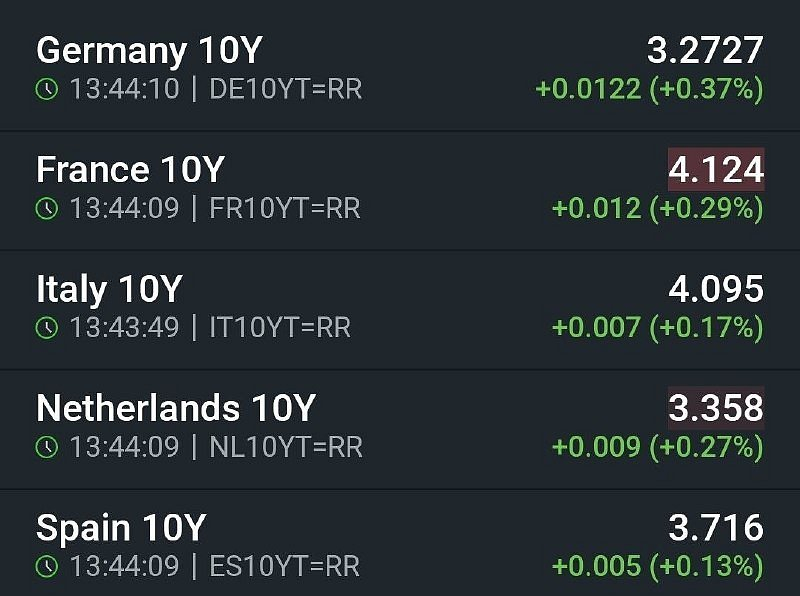Open the France 10Y yield details
Image resolution: width=800 pixels, height=596 pixels.
(x=400, y=190)
